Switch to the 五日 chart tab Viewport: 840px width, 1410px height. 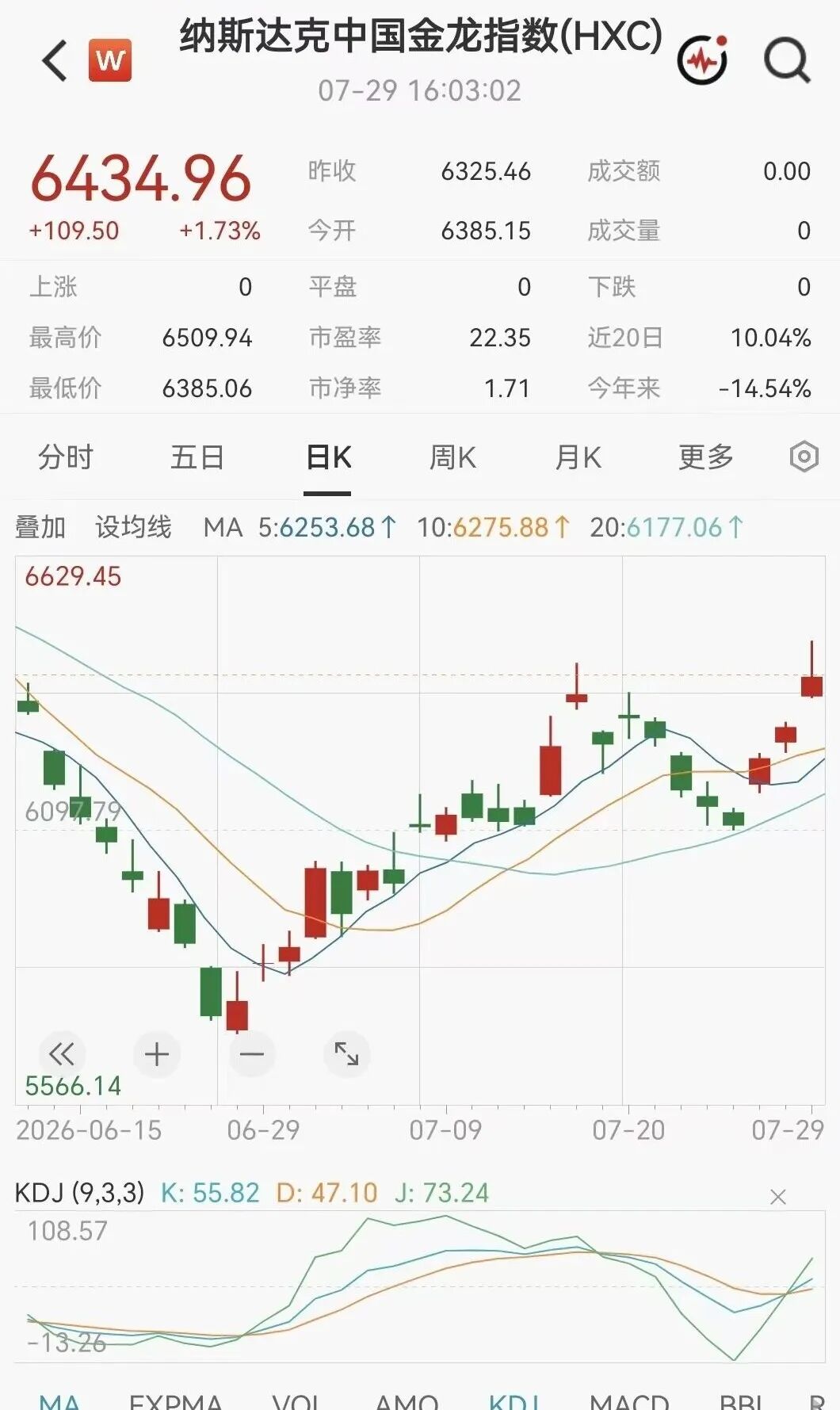point(197,457)
